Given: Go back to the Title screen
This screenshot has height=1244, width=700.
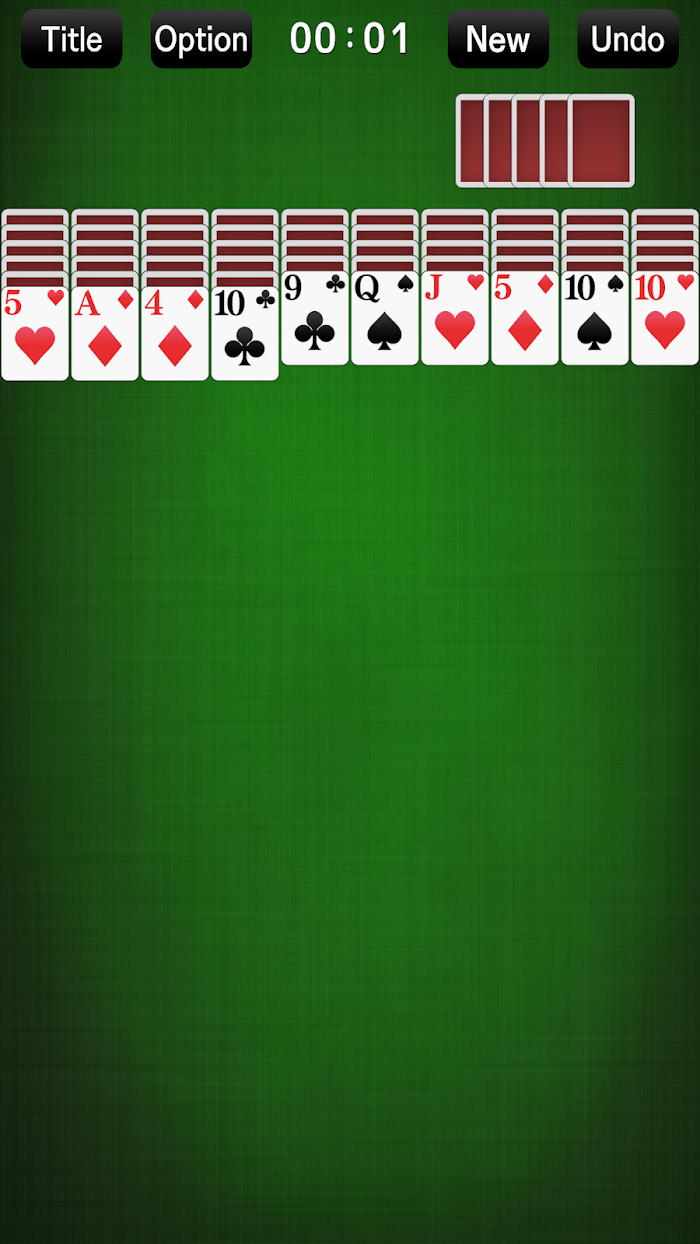Looking at the screenshot, I should 72,39.
